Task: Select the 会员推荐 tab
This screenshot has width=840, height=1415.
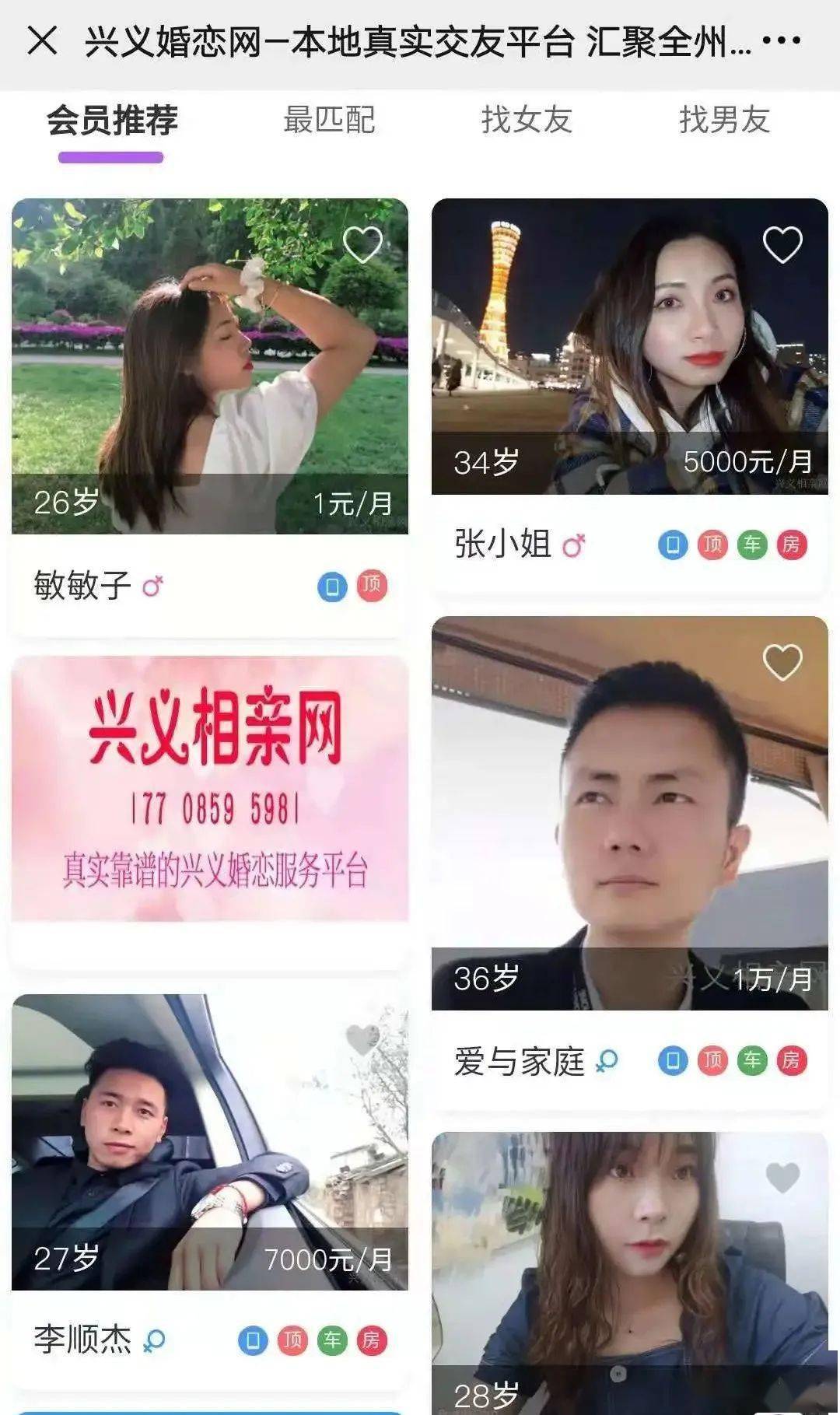Action: (x=112, y=120)
